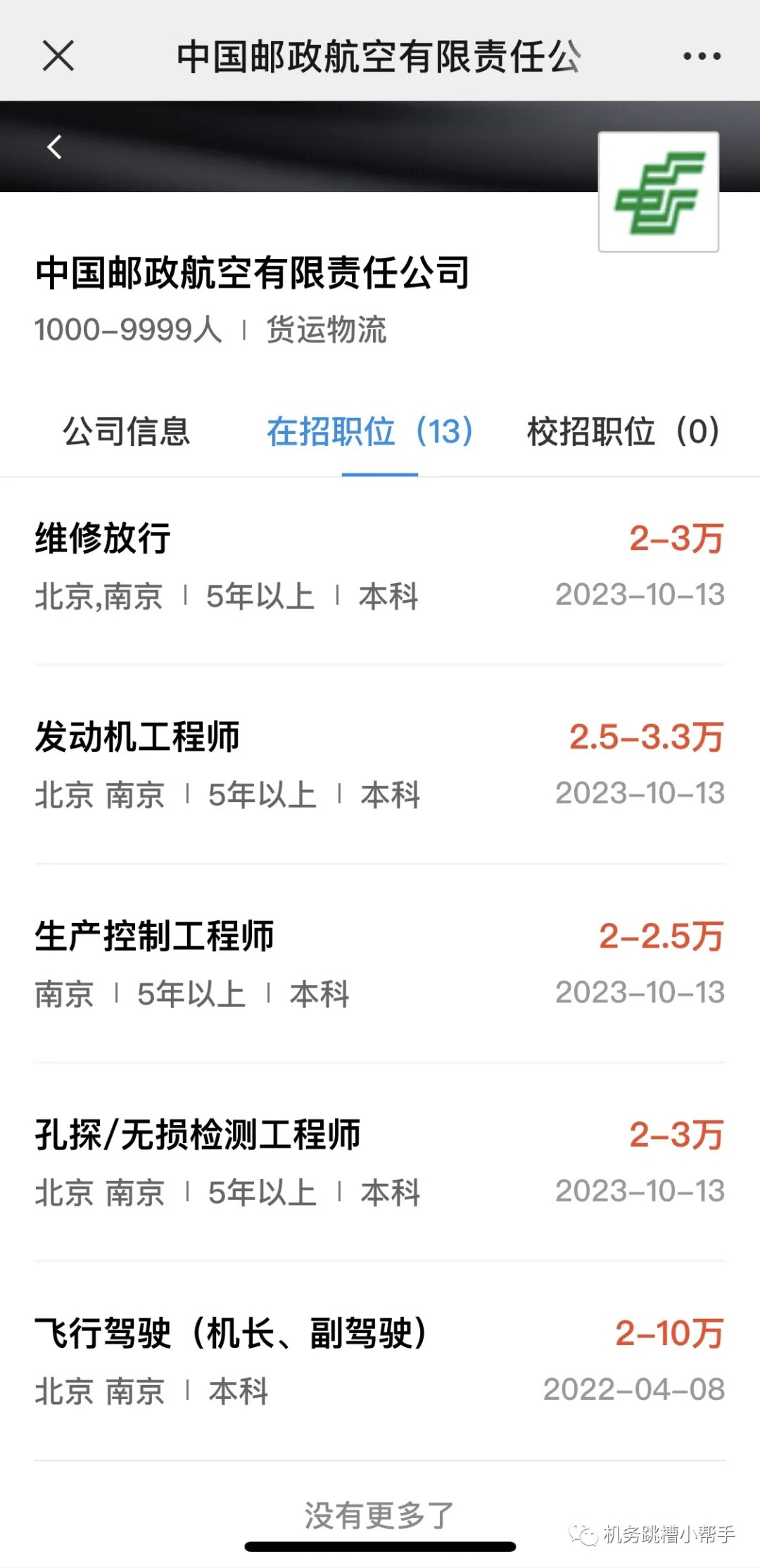
Task: Open the 维修放行 job listing
Action: [380, 566]
